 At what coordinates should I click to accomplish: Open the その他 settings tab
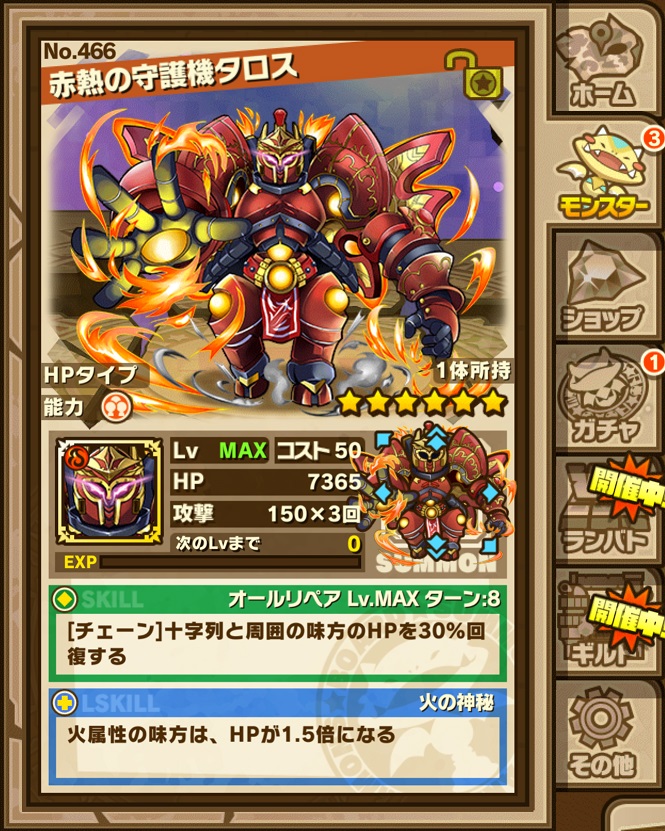pos(605,734)
